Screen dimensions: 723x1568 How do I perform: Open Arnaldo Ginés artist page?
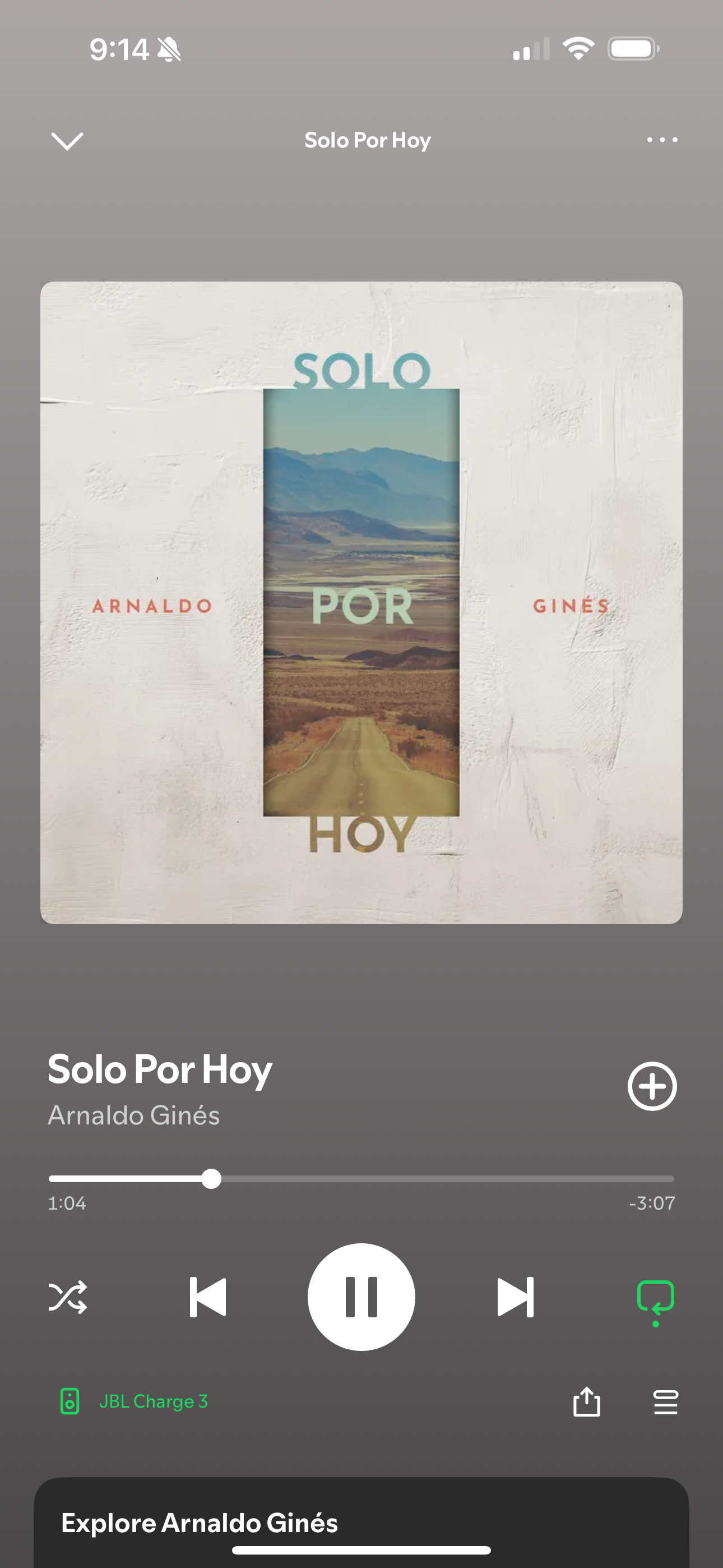point(134,1116)
